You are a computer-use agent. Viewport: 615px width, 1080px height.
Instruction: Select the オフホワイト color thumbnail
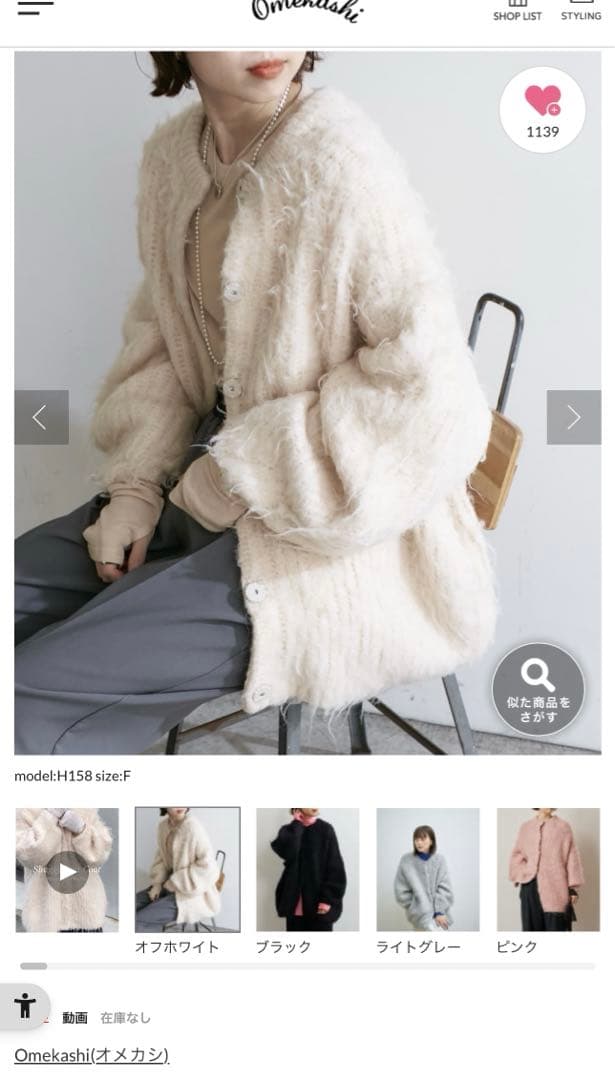(x=187, y=870)
